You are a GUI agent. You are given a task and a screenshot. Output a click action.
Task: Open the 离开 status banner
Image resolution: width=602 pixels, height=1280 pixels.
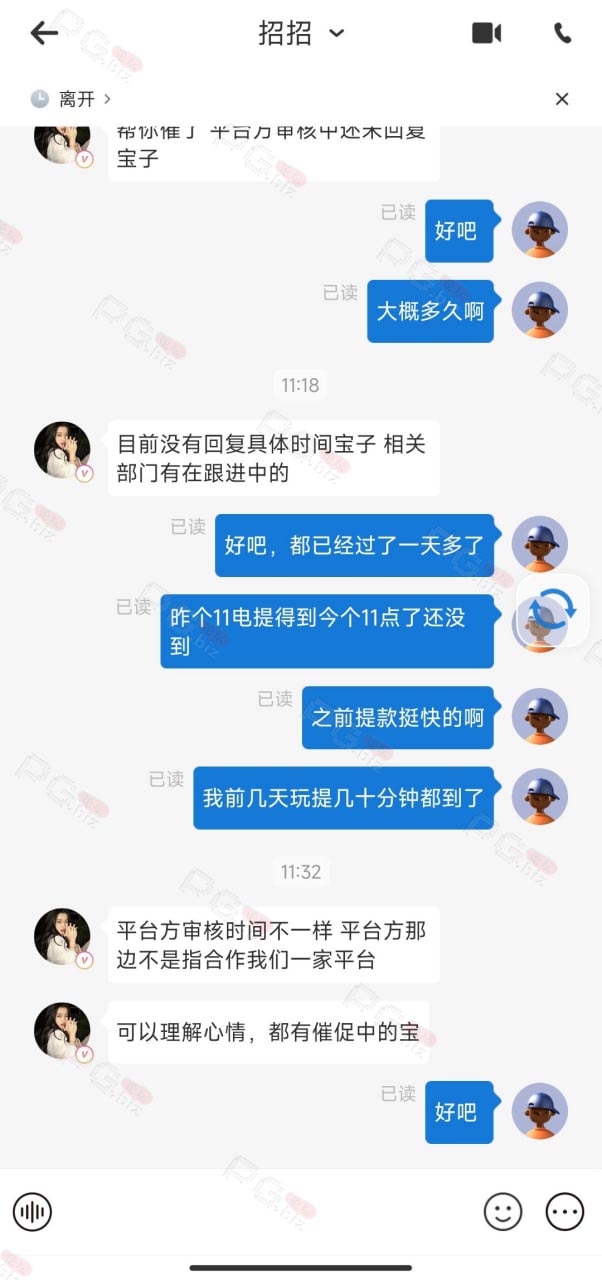pyautogui.click(x=70, y=98)
